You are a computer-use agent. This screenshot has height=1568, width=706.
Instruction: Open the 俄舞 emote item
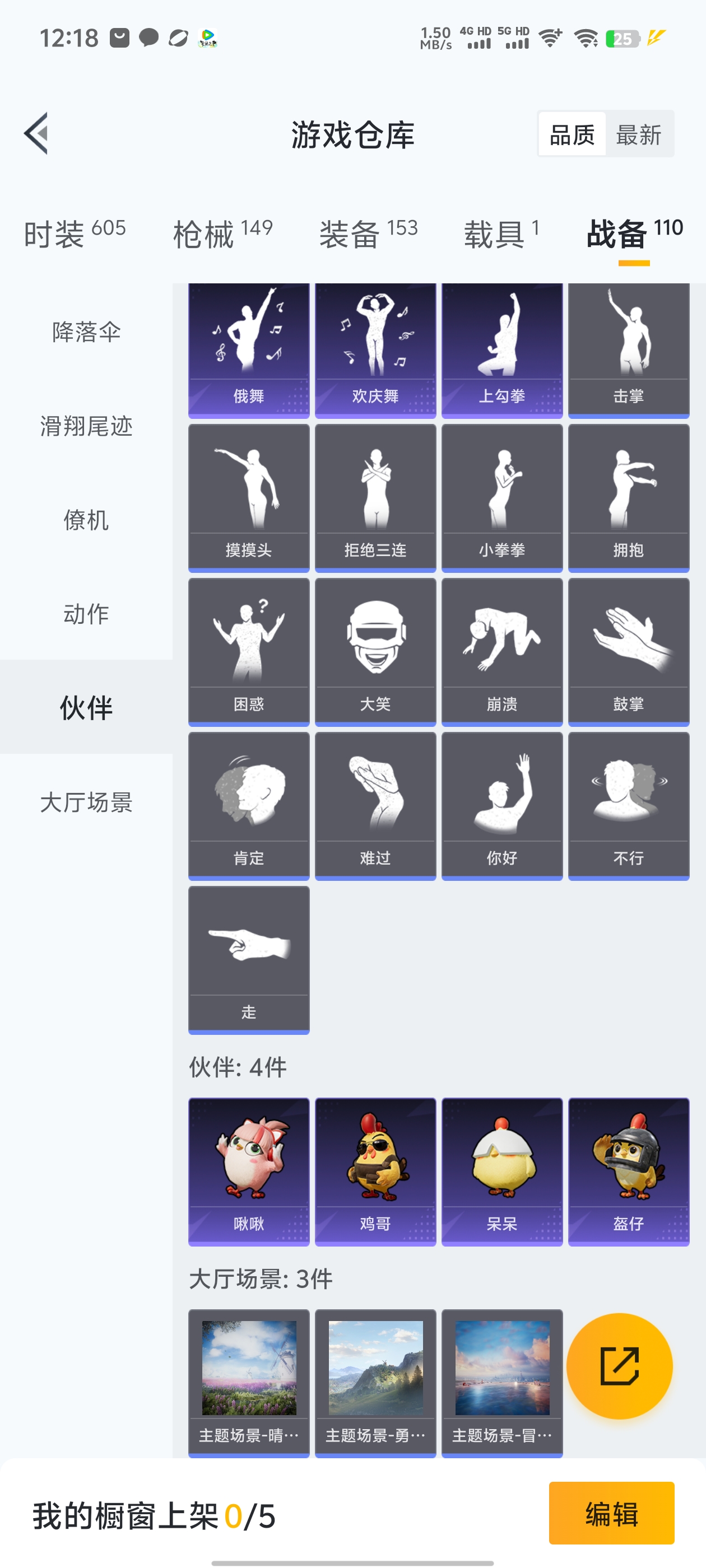(x=249, y=350)
